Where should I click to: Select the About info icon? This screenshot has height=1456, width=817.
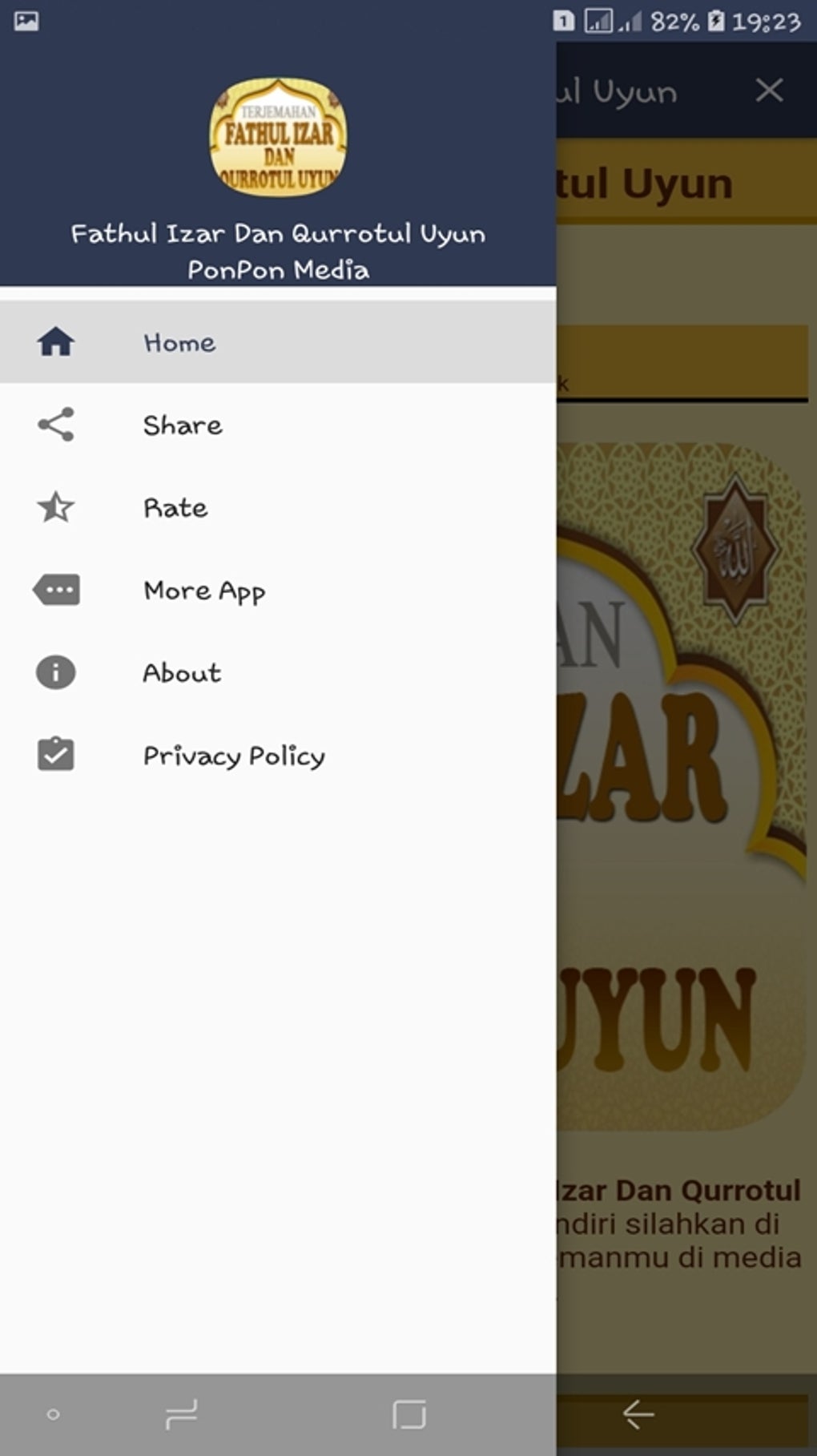click(55, 672)
